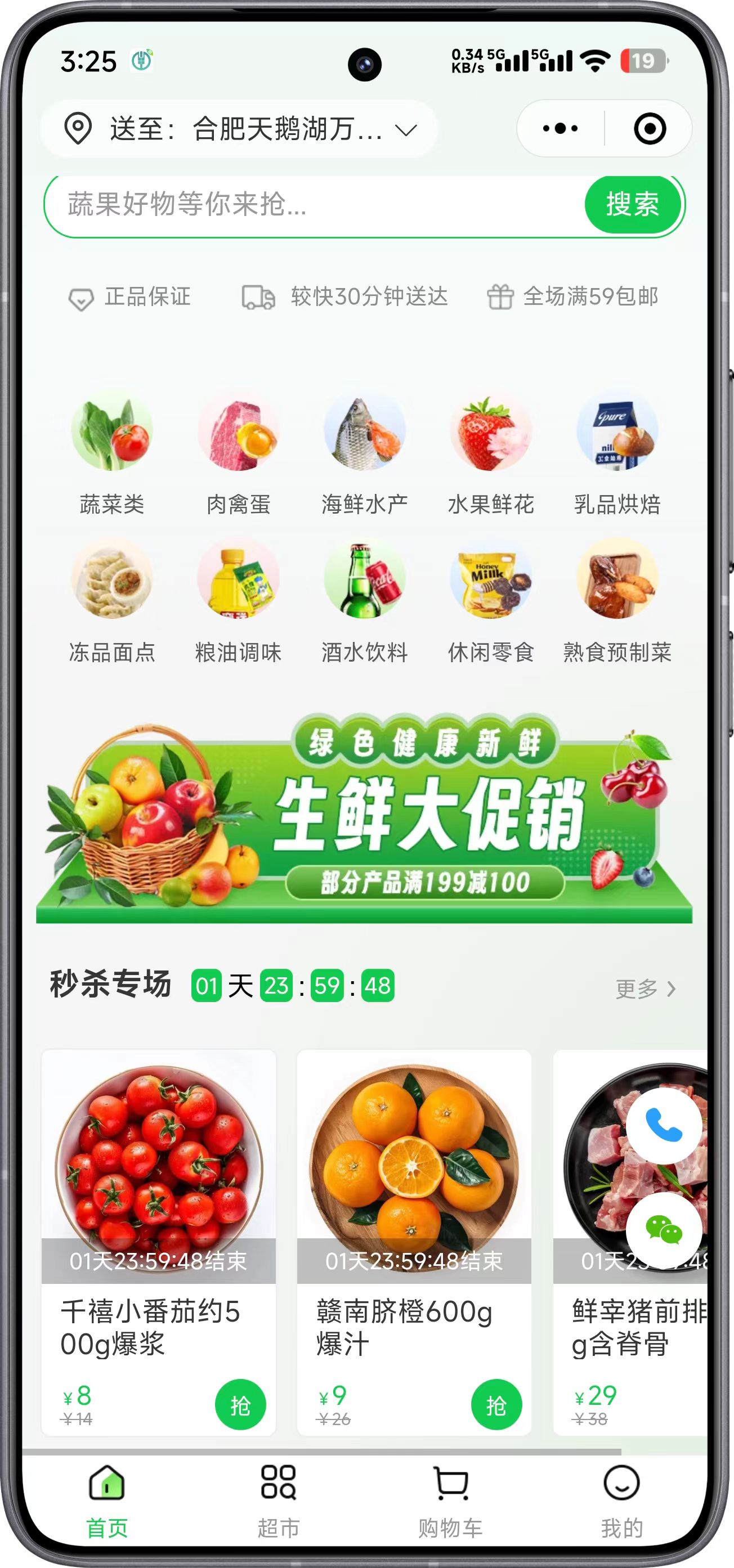Call customer service via the phone icon
The width and height of the screenshot is (734, 1568).
[663, 1125]
